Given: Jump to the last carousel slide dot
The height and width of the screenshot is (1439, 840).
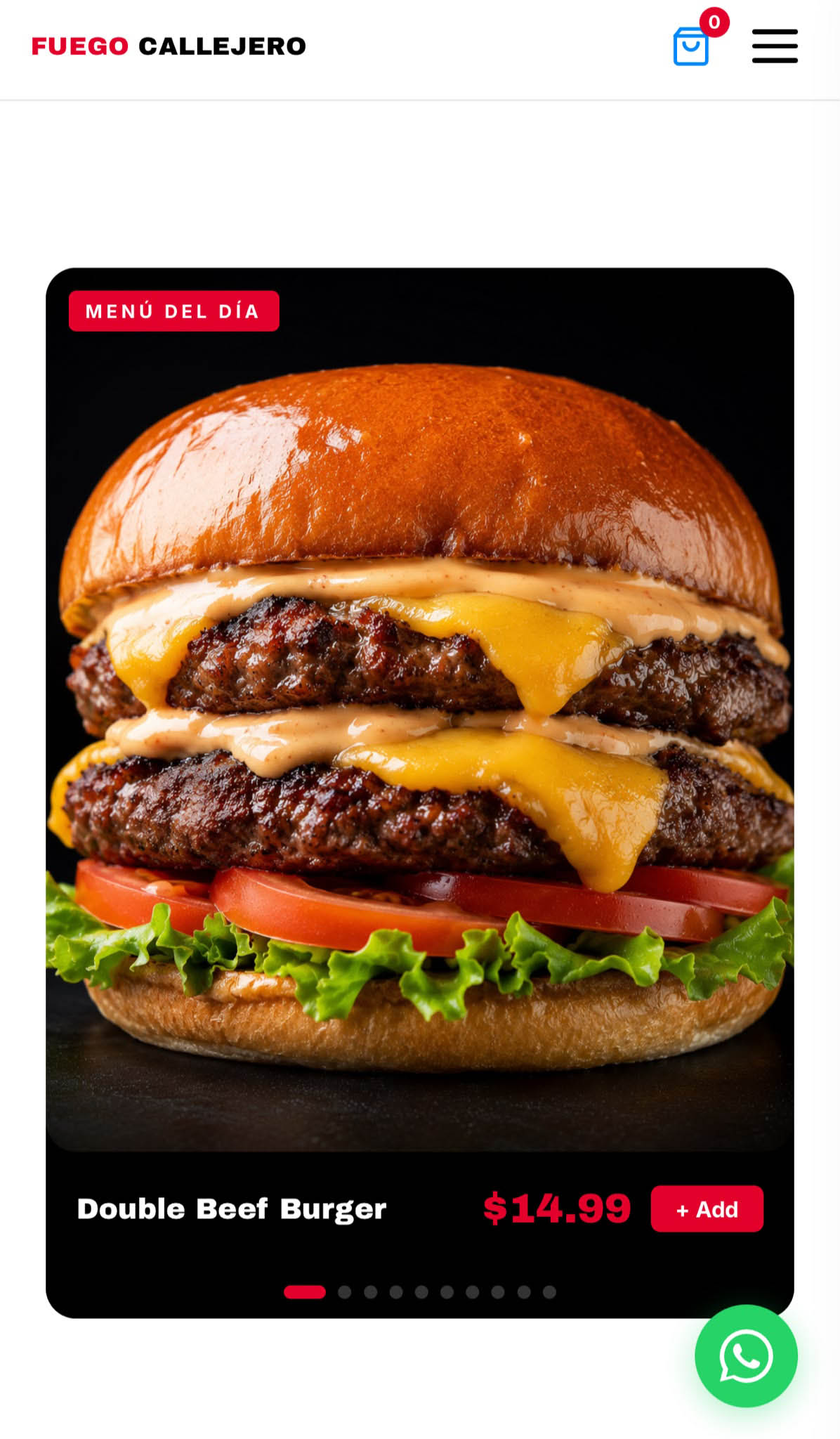Looking at the screenshot, I should click(x=549, y=1292).
